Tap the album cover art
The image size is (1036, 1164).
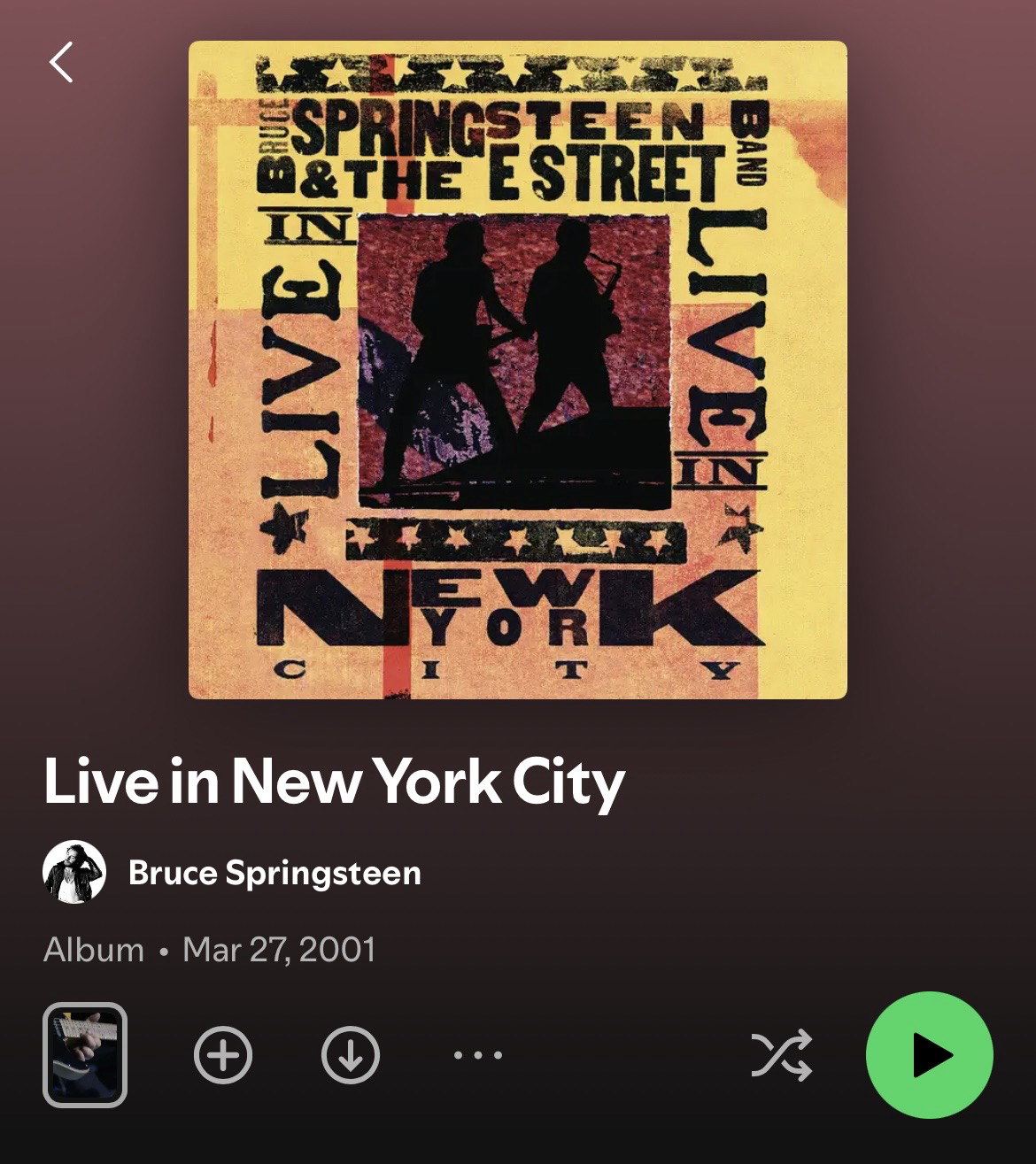tap(517, 370)
